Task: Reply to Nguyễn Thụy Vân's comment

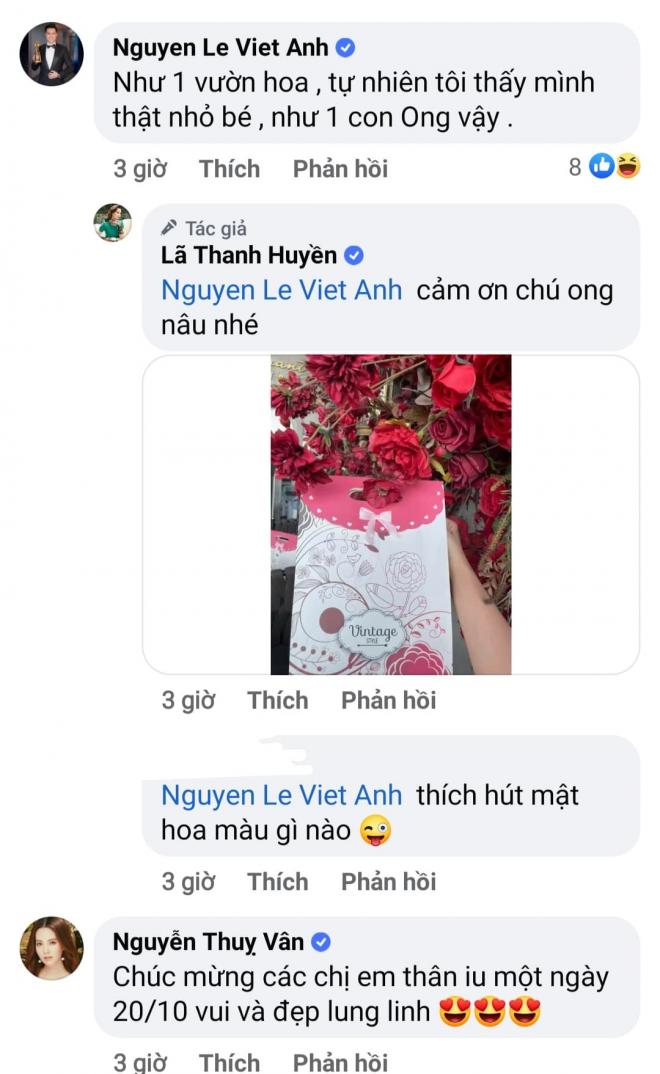Action: [x=340, y=1061]
